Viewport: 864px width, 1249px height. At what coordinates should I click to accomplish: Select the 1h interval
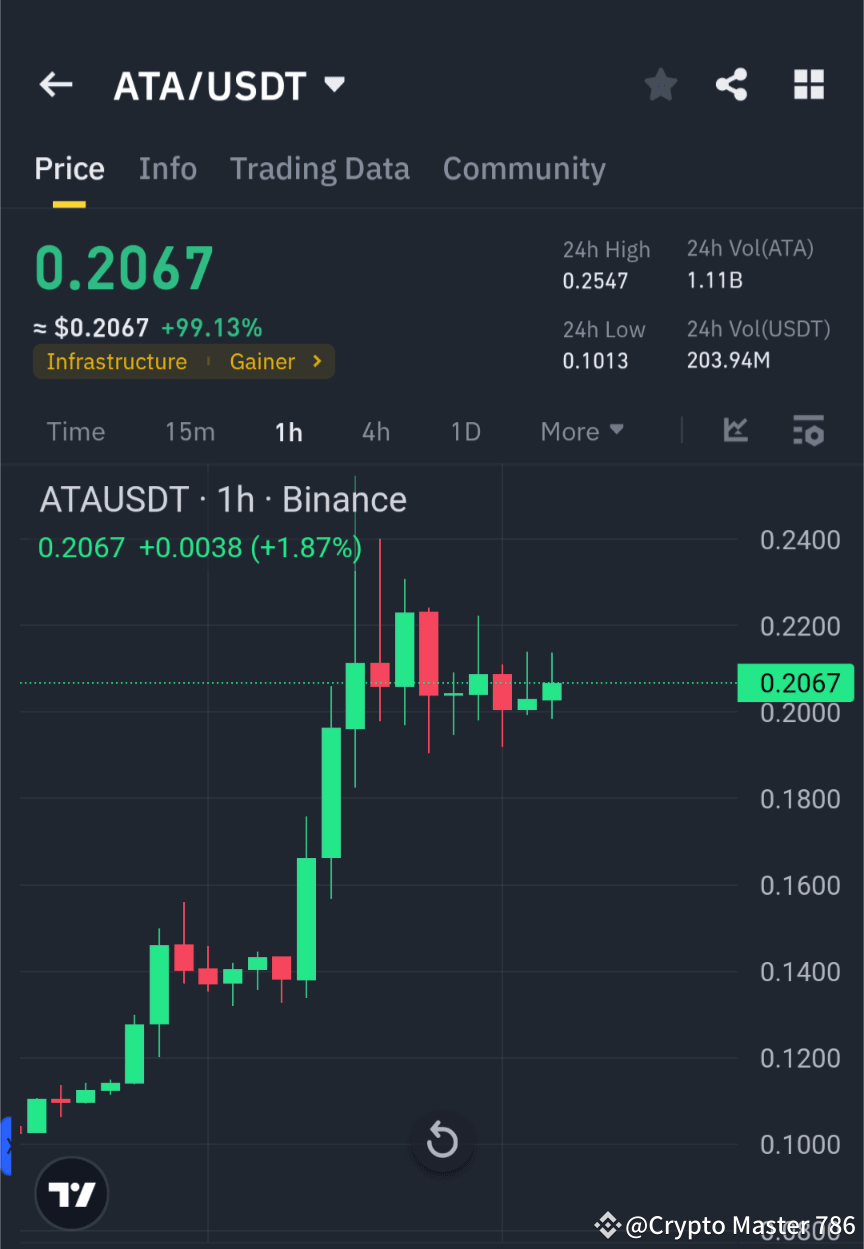pyautogui.click(x=288, y=431)
